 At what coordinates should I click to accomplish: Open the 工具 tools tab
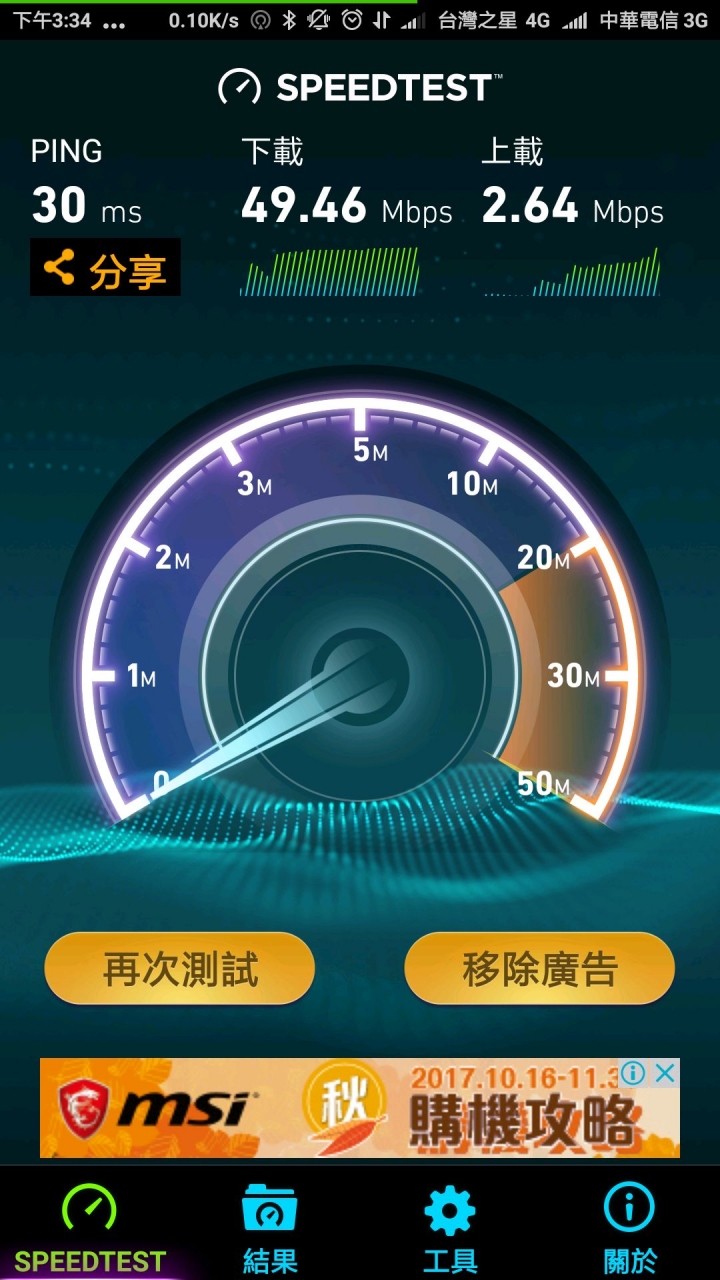pos(450,1225)
